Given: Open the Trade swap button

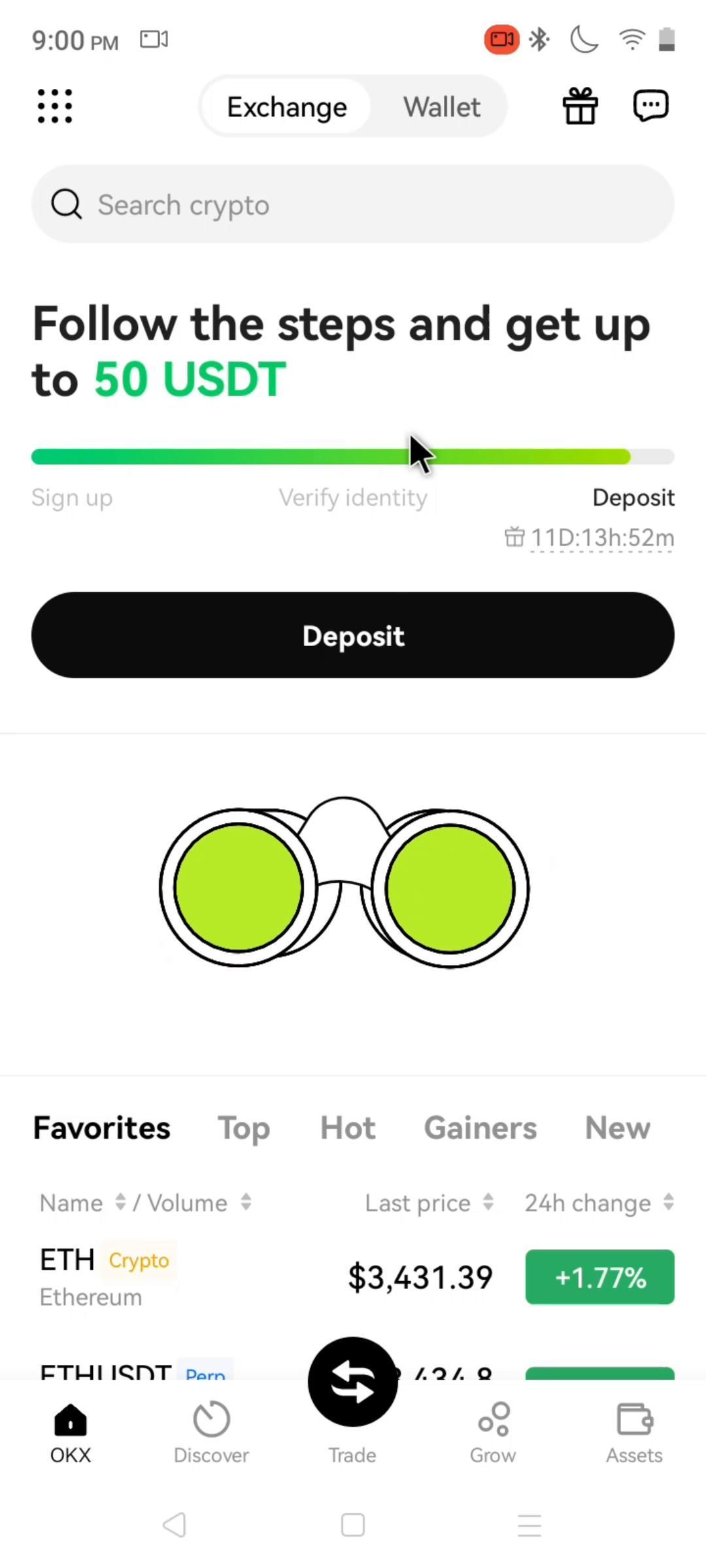Looking at the screenshot, I should click(x=353, y=1382).
